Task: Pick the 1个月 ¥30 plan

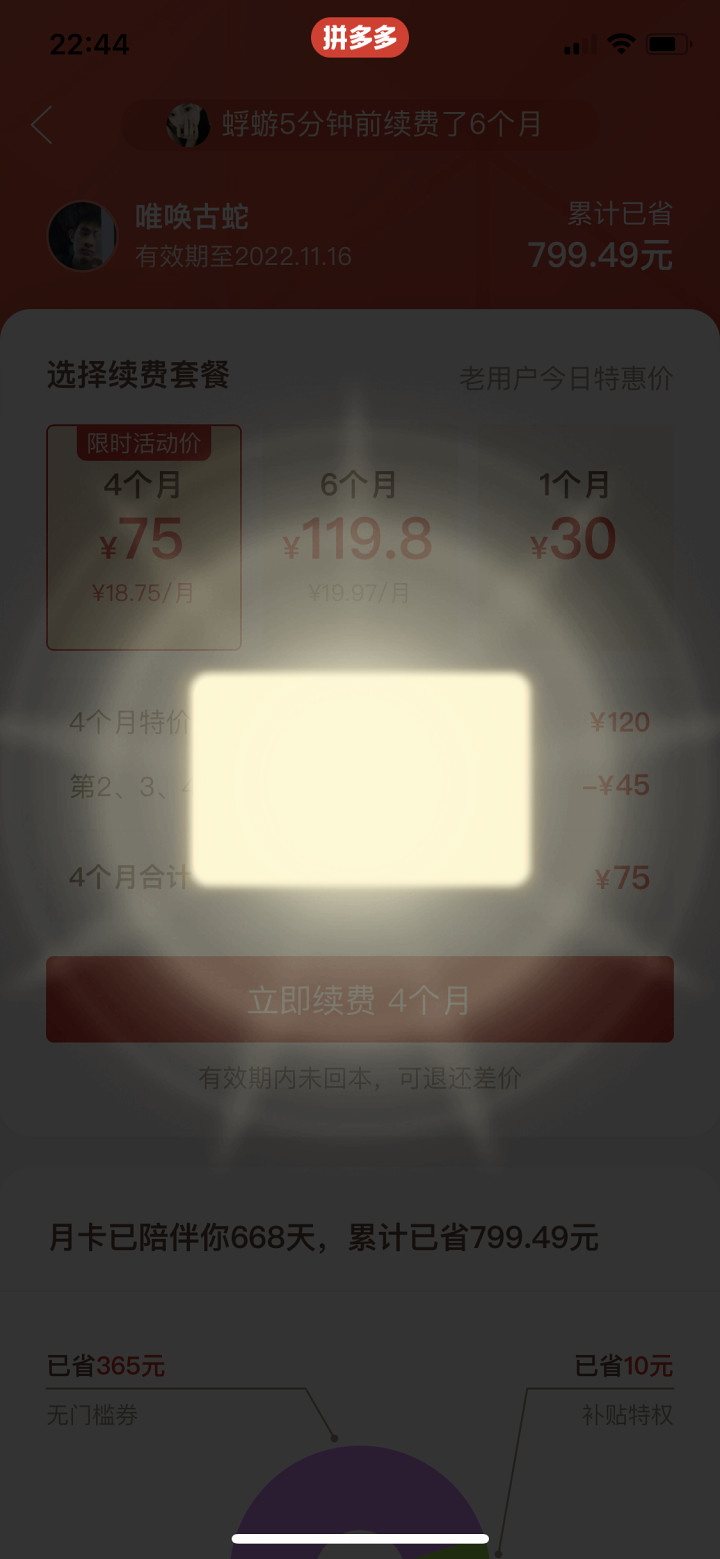Action: (573, 538)
